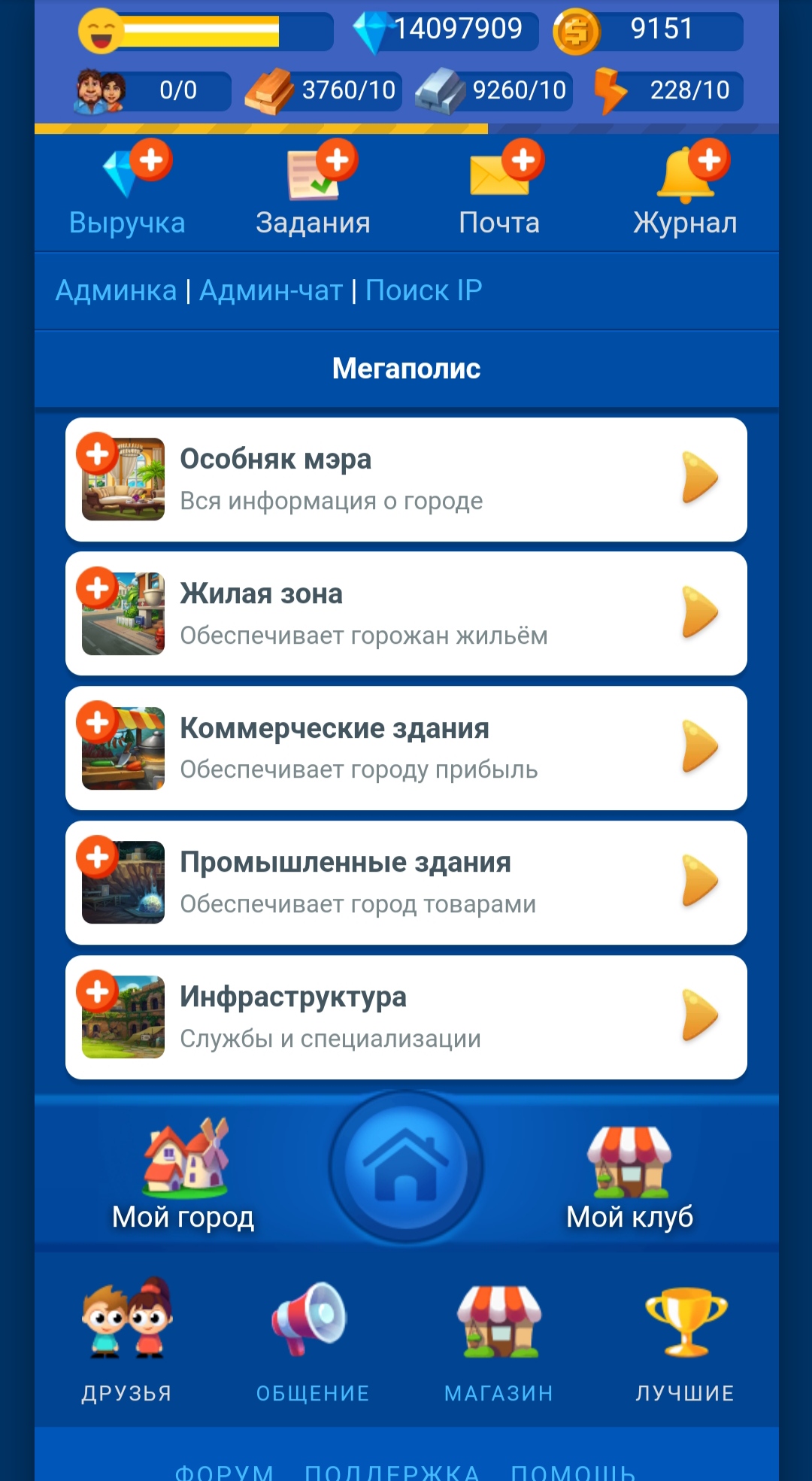The height and width of the screenshot is (1481, 812).
Task: Open the Поддержка link at the bottom
Action: click(392, 1470)
